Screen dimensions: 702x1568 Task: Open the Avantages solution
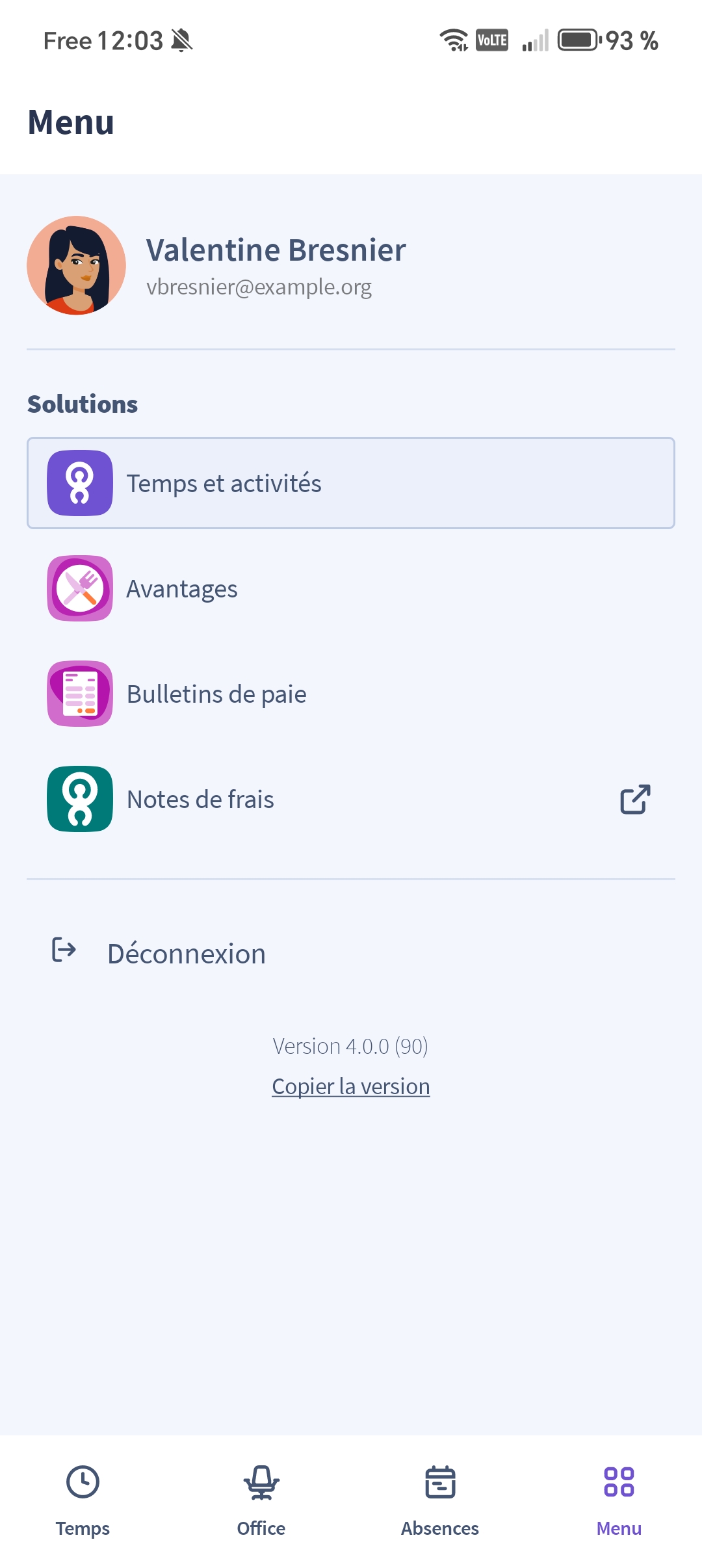(350, 588)
